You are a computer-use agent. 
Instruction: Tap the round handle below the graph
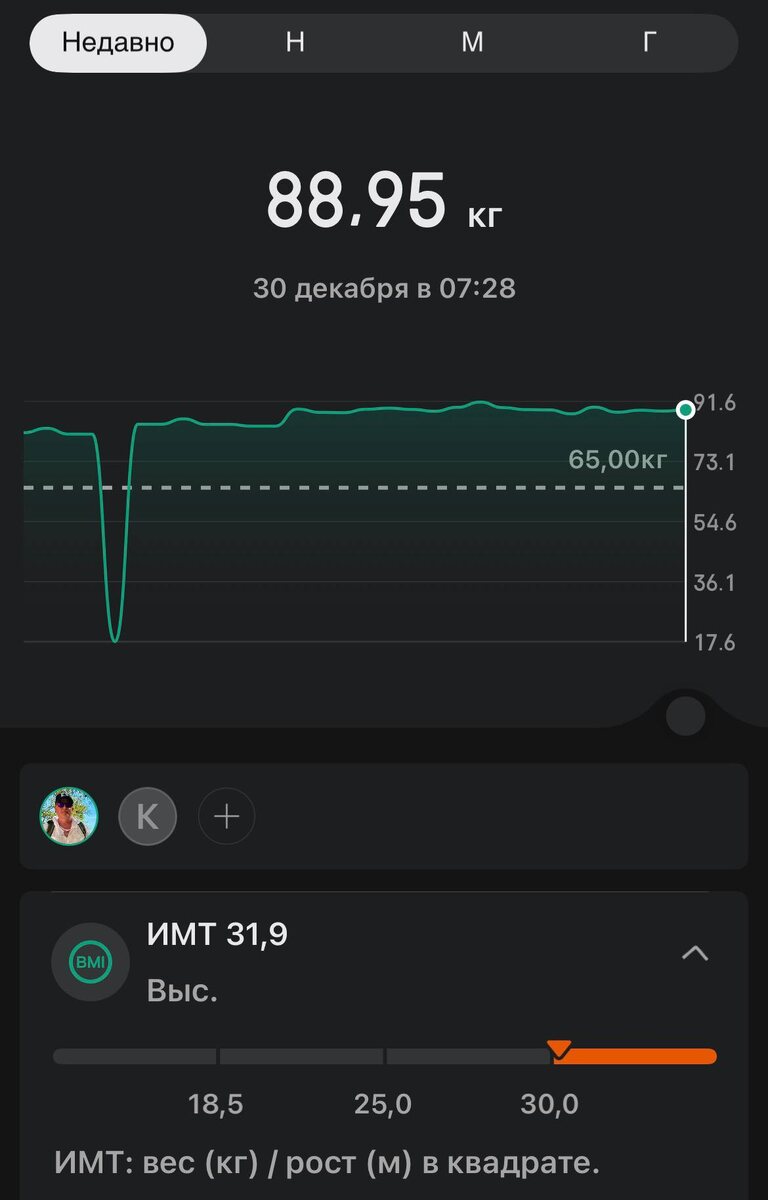tap(685, 716)
